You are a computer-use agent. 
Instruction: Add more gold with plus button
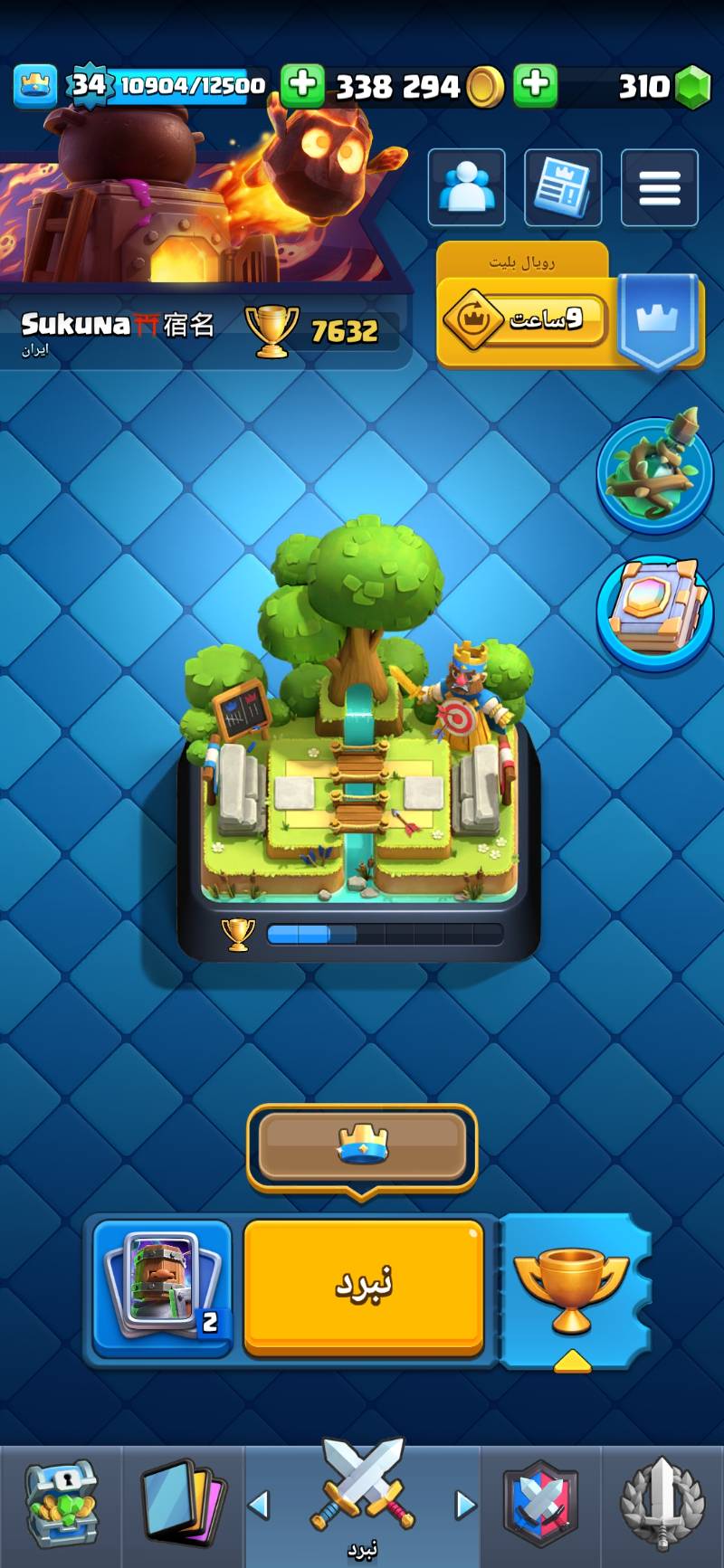[x=302, y=86]
